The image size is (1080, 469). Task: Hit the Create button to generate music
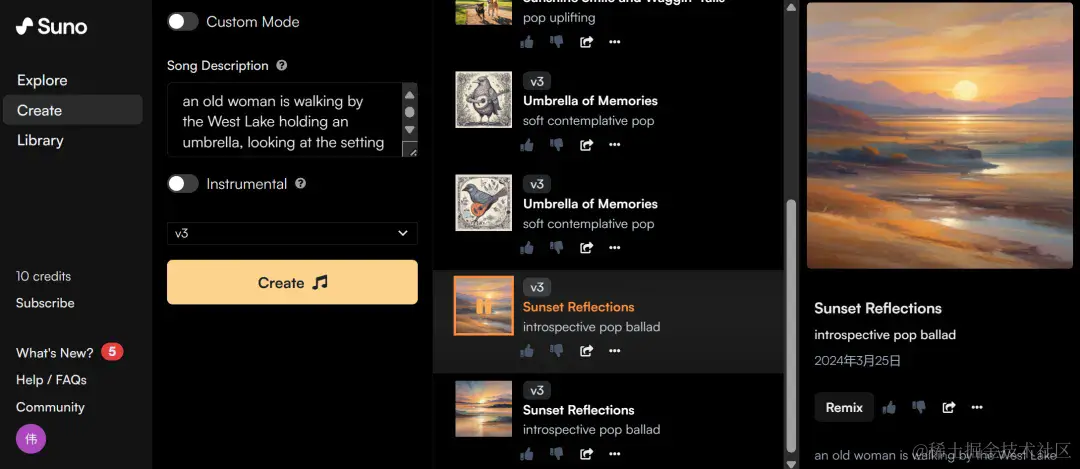292,283
